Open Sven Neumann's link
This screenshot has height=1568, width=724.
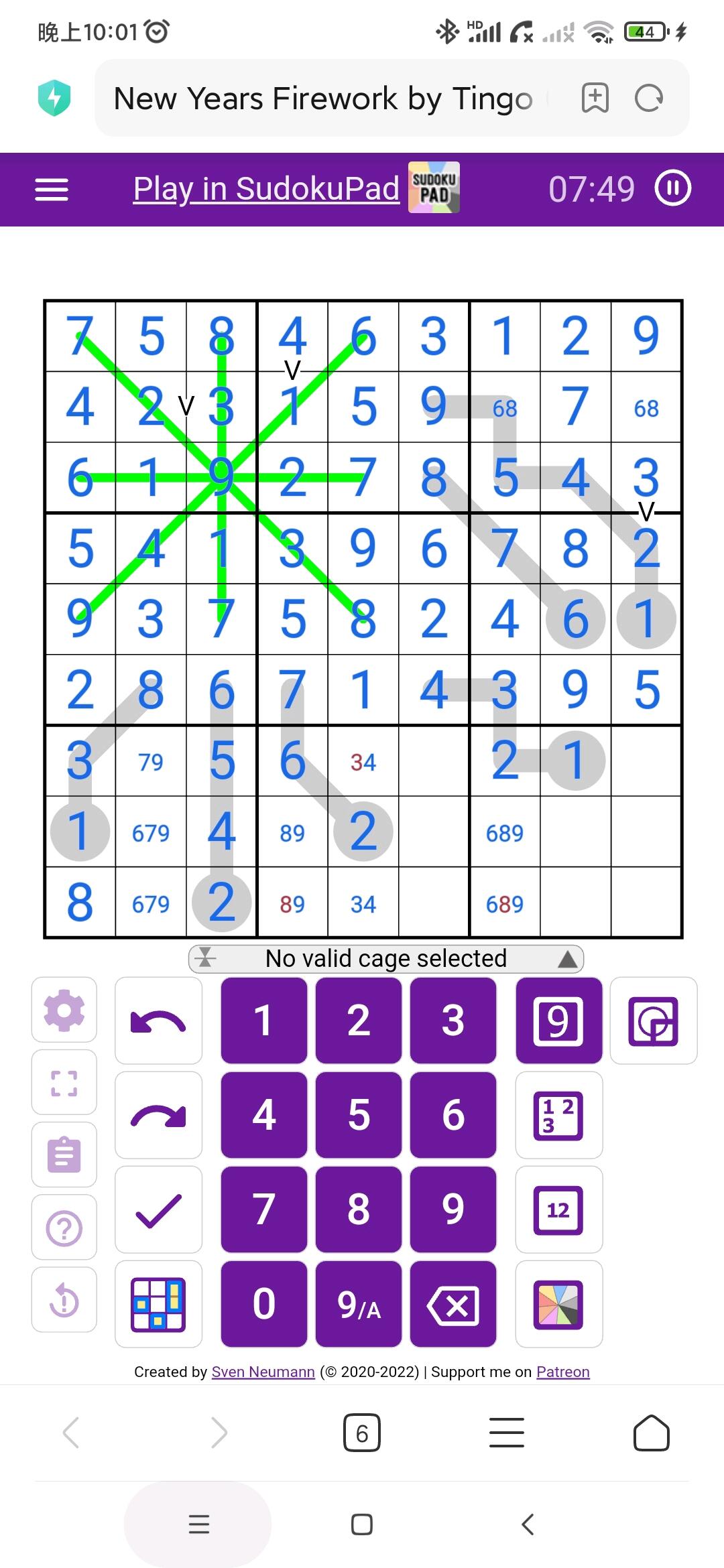coord(263,1372)
